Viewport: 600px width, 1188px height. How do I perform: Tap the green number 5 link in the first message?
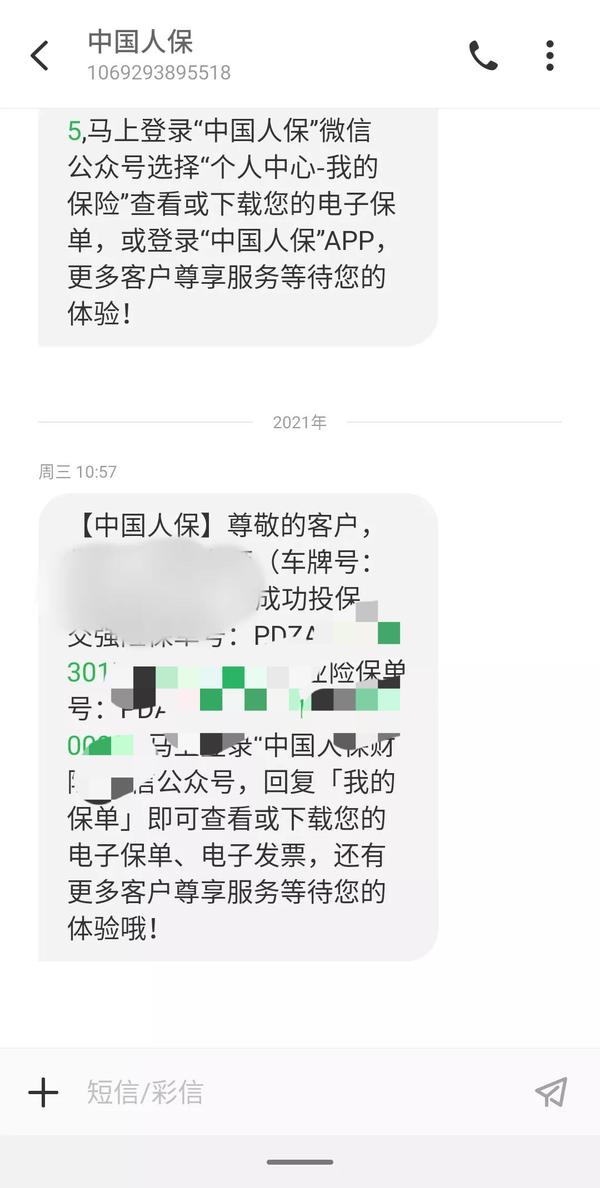coord(73,131)
